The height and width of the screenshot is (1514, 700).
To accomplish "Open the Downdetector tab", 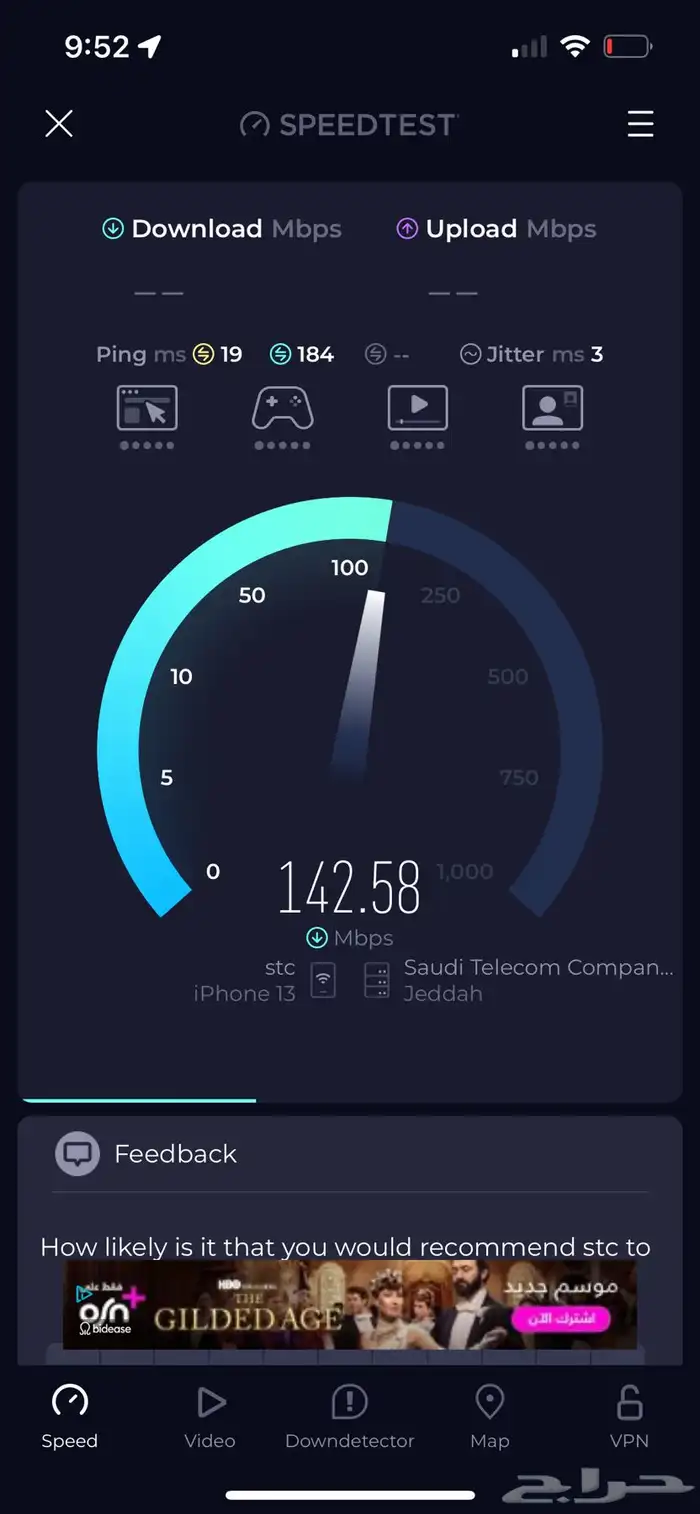I will [x=349, y=1416].
